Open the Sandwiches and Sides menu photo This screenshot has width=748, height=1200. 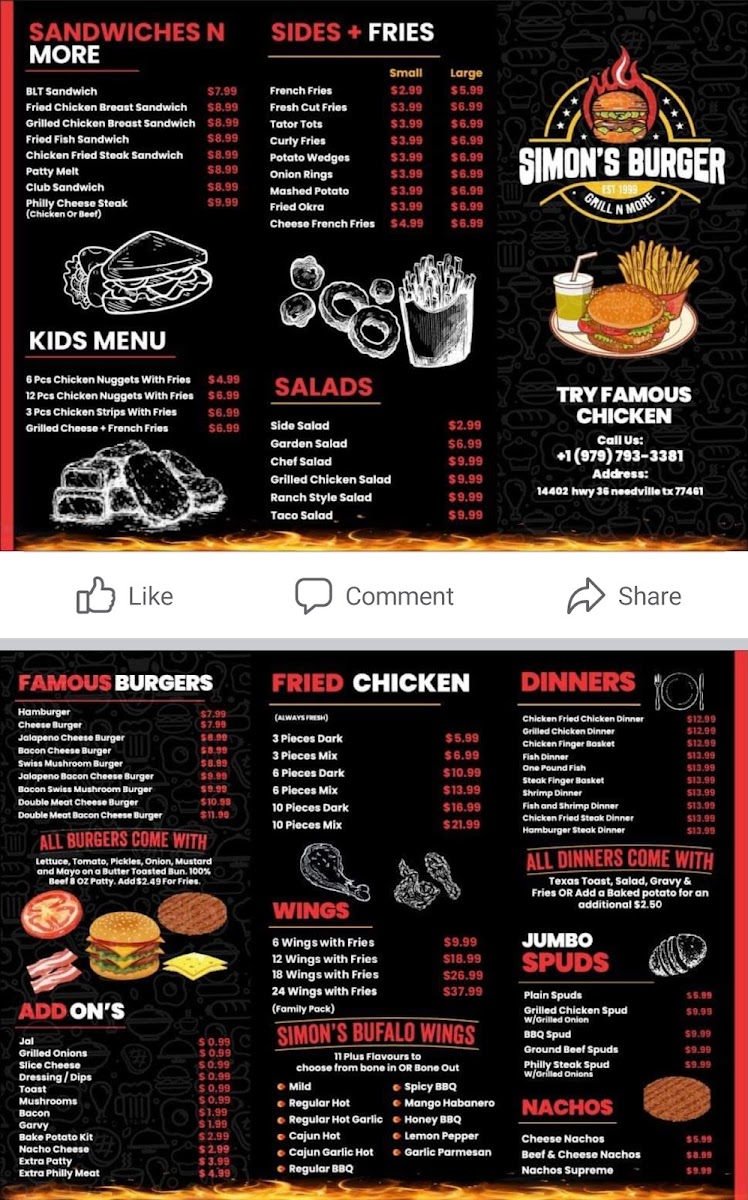point(374,275)
